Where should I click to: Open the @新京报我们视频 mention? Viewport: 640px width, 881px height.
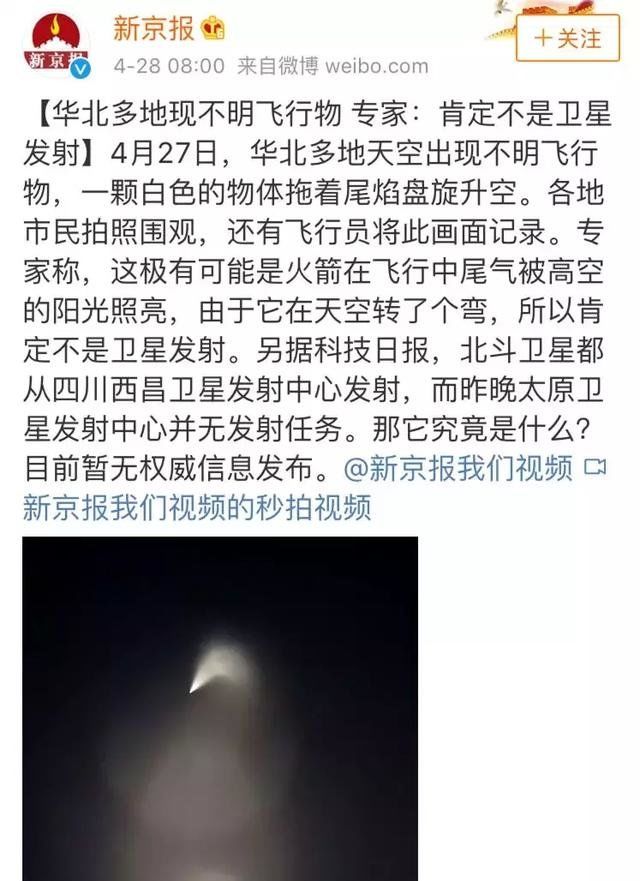(457, 468)
